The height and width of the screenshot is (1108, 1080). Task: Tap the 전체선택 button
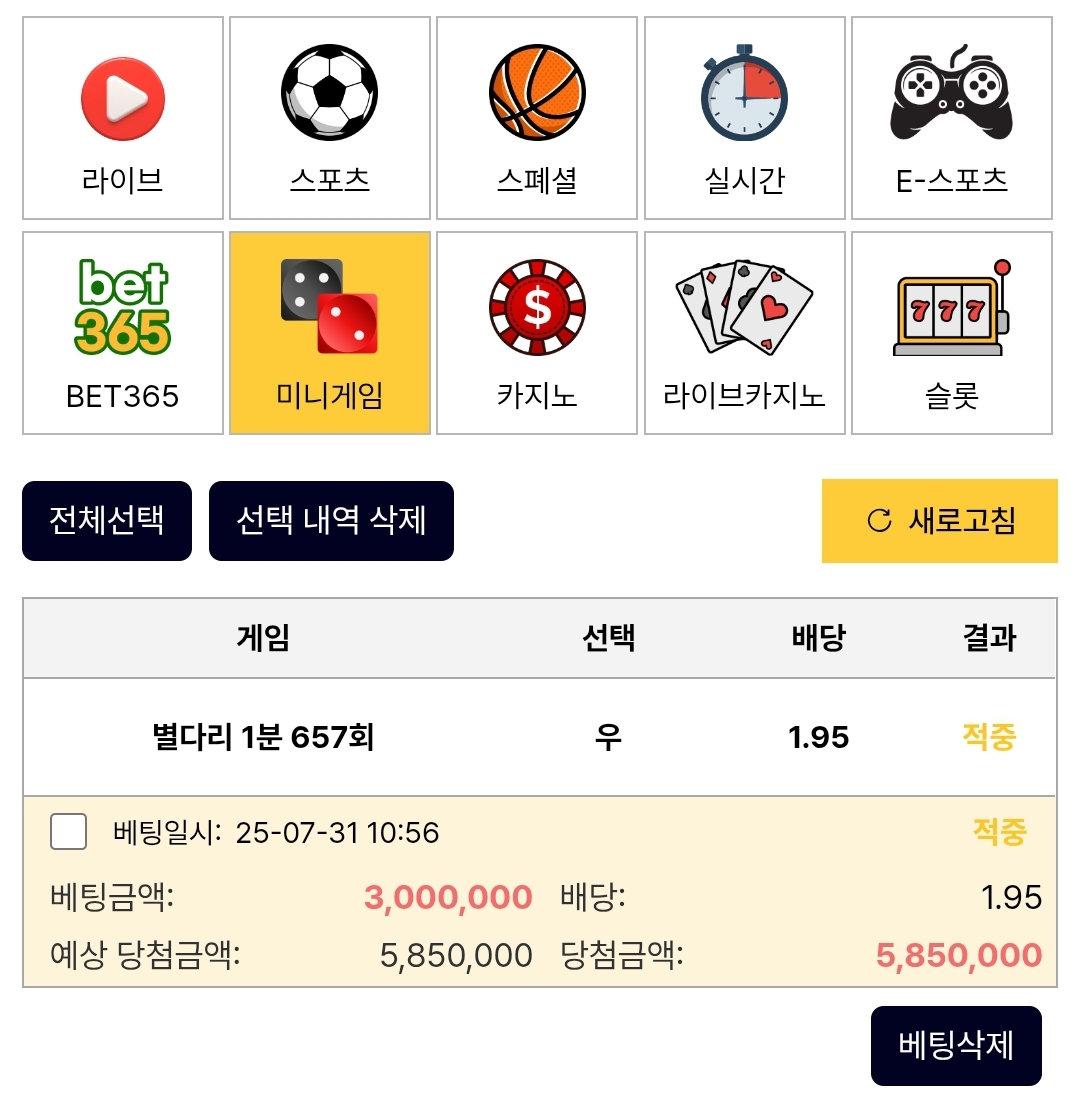click(x=107, y=521)
